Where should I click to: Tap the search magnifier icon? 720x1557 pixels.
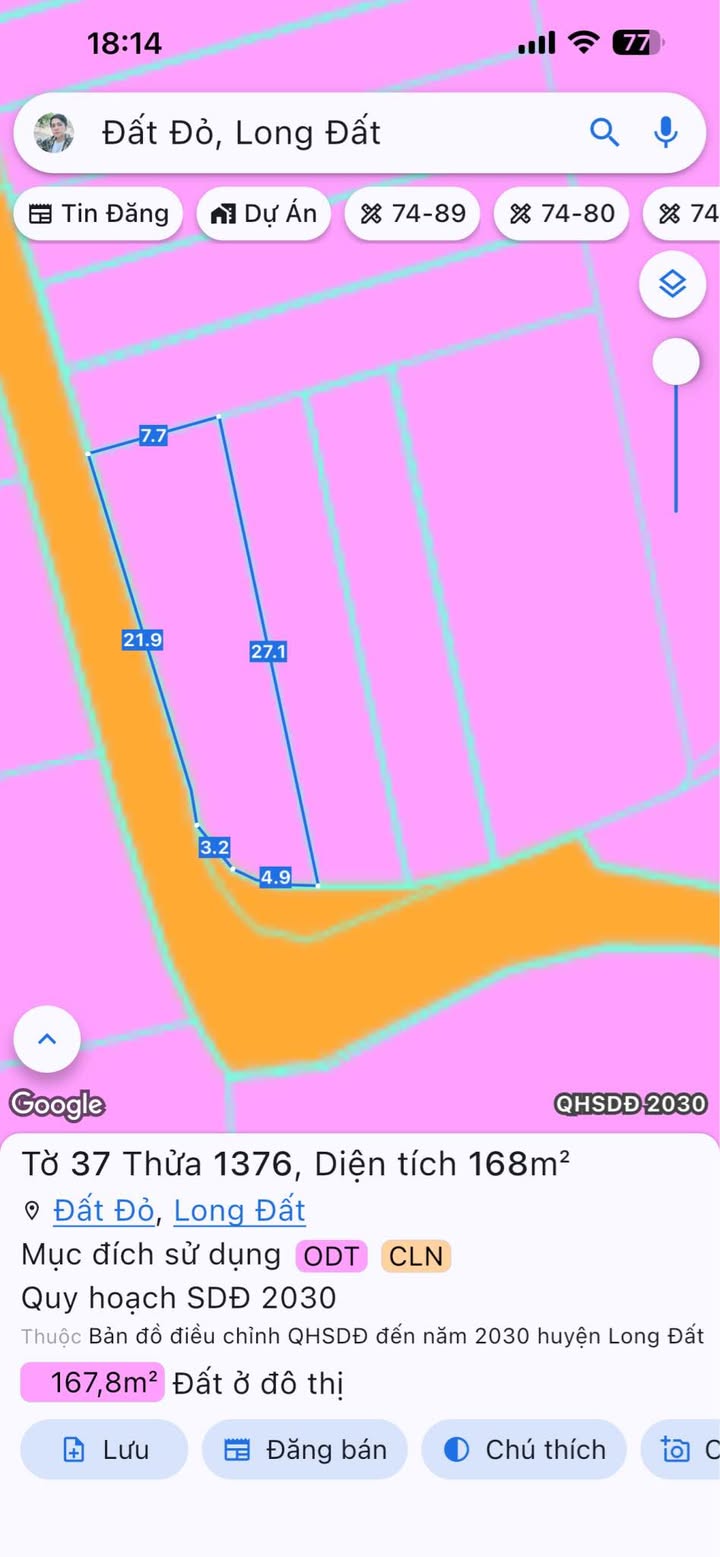(604, 132)
